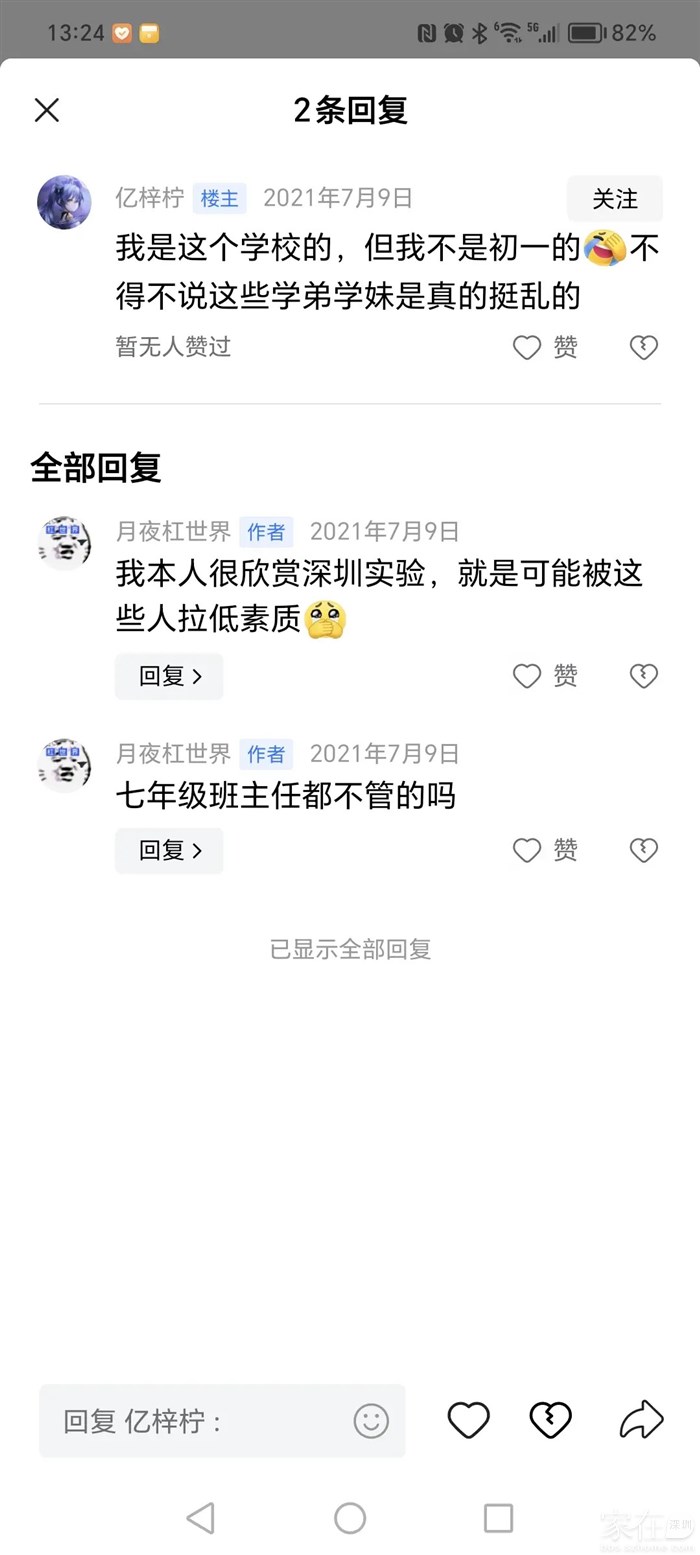
Task: Dislike 亿梓柠's comment with the broken heart
Action: [643, 347]
